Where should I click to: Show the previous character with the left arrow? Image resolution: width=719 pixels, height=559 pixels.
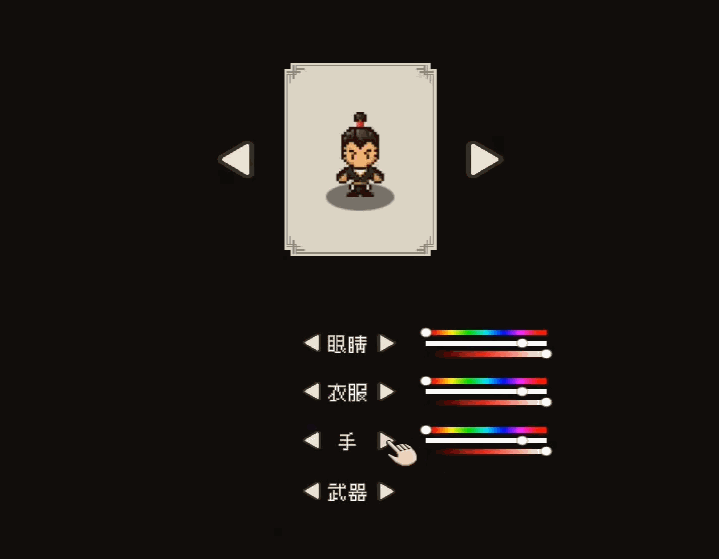[x=236, y=159]
